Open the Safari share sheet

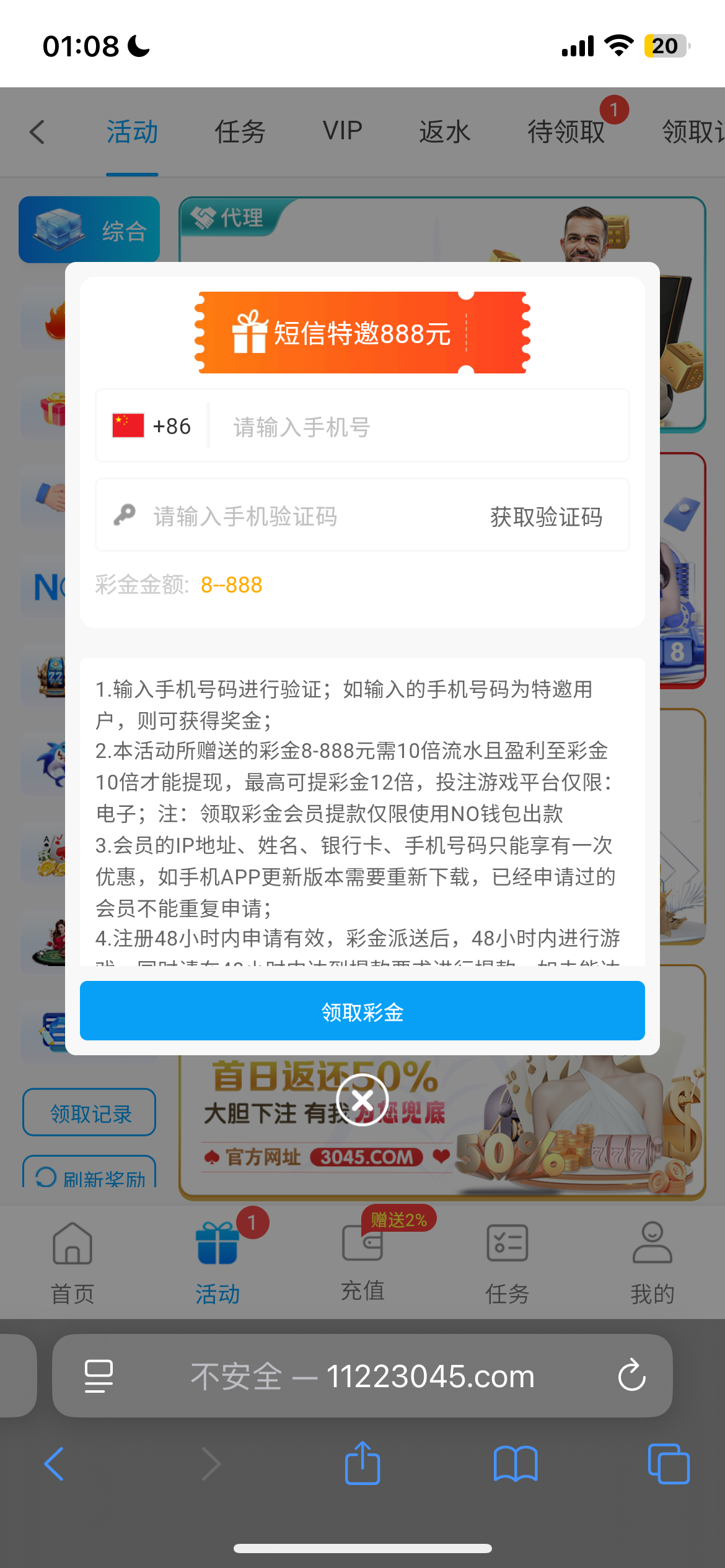(362, 1463)
